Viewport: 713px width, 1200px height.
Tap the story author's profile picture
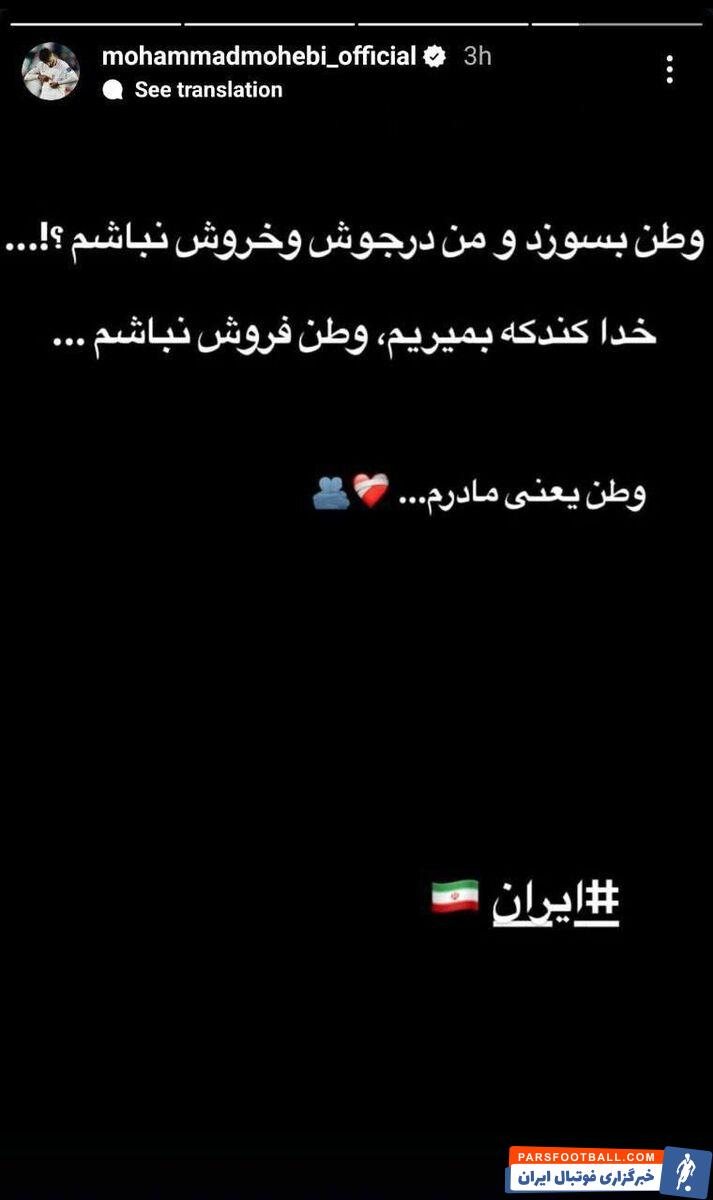click(51, 71)
